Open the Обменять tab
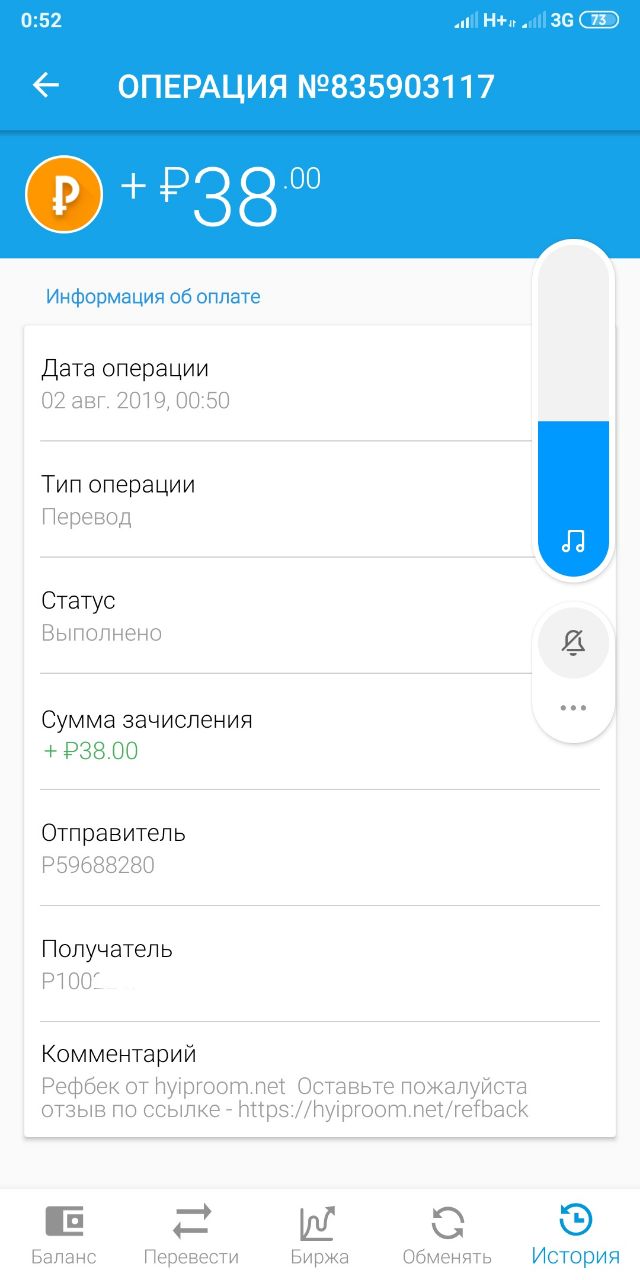The image size is (640, 1280). click(x=447, y=1235)
